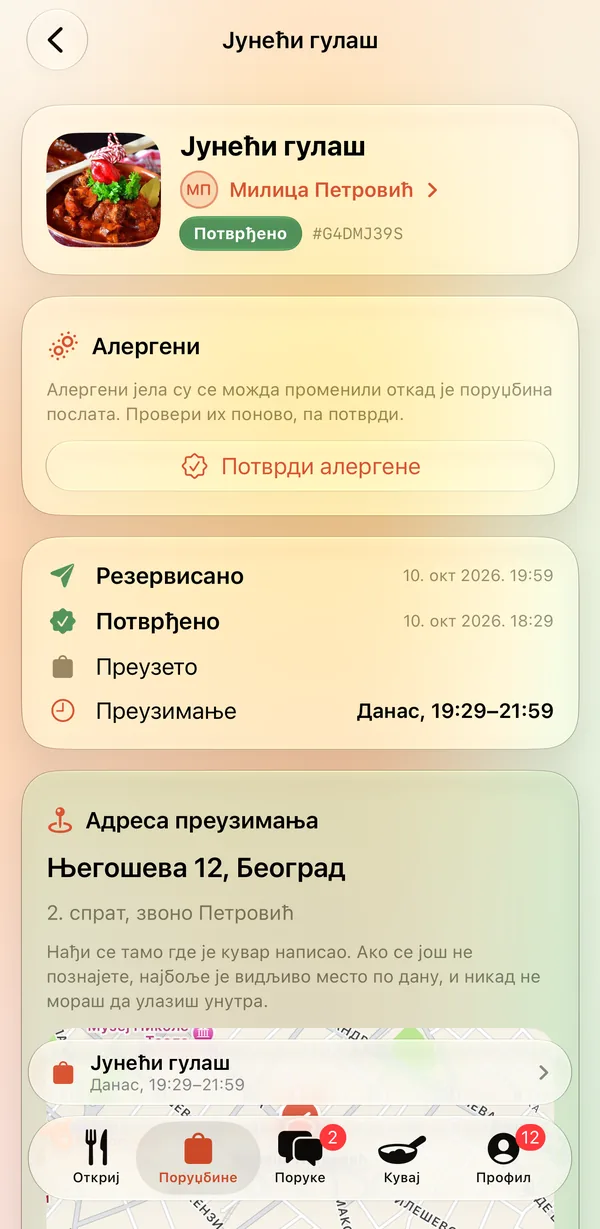This screenshot has height=1229, width=600.
Task: Tap the Потврди алергене button
Action: tap(300, 466)
